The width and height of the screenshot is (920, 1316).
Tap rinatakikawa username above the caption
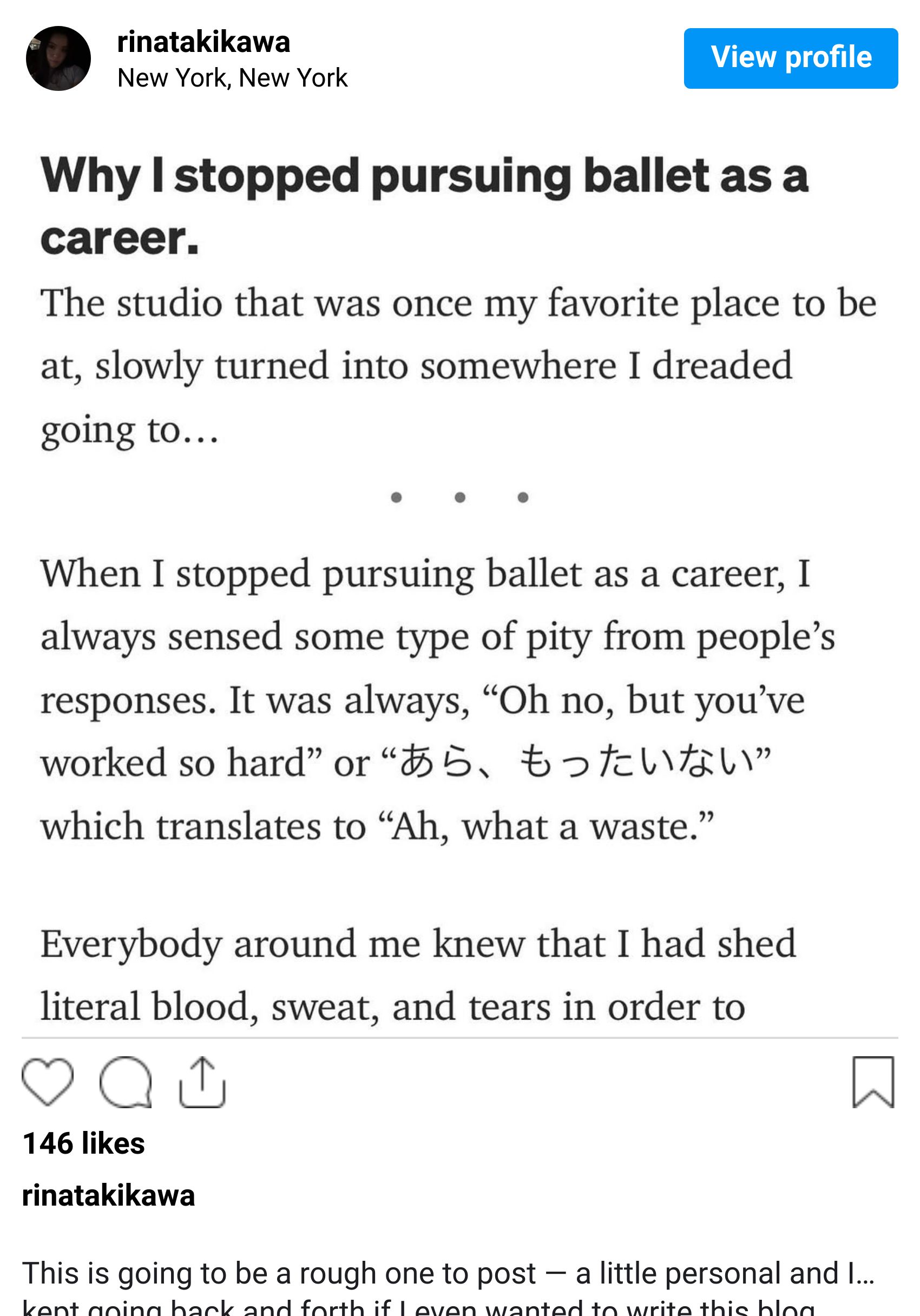coord(108,1196)
